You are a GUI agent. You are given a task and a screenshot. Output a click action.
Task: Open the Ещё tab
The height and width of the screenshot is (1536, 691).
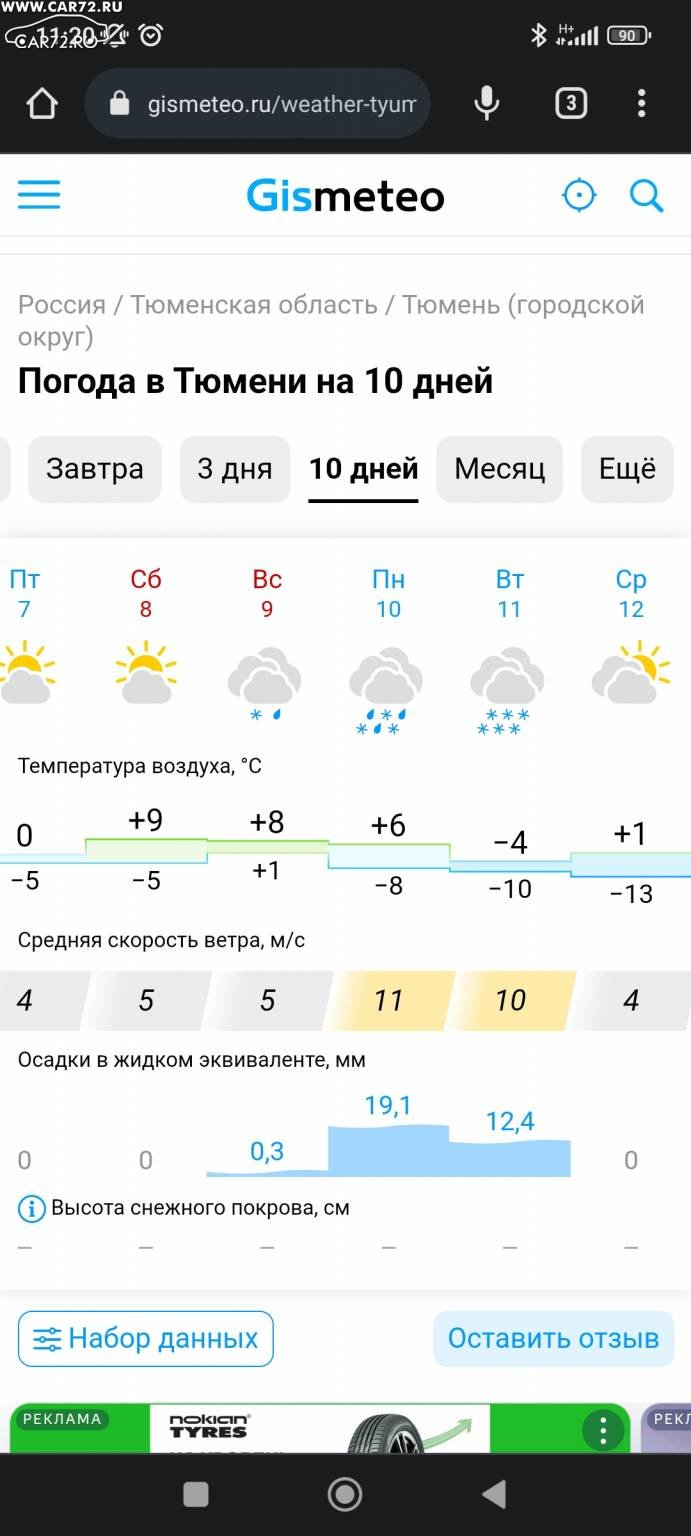click(627, 469)
